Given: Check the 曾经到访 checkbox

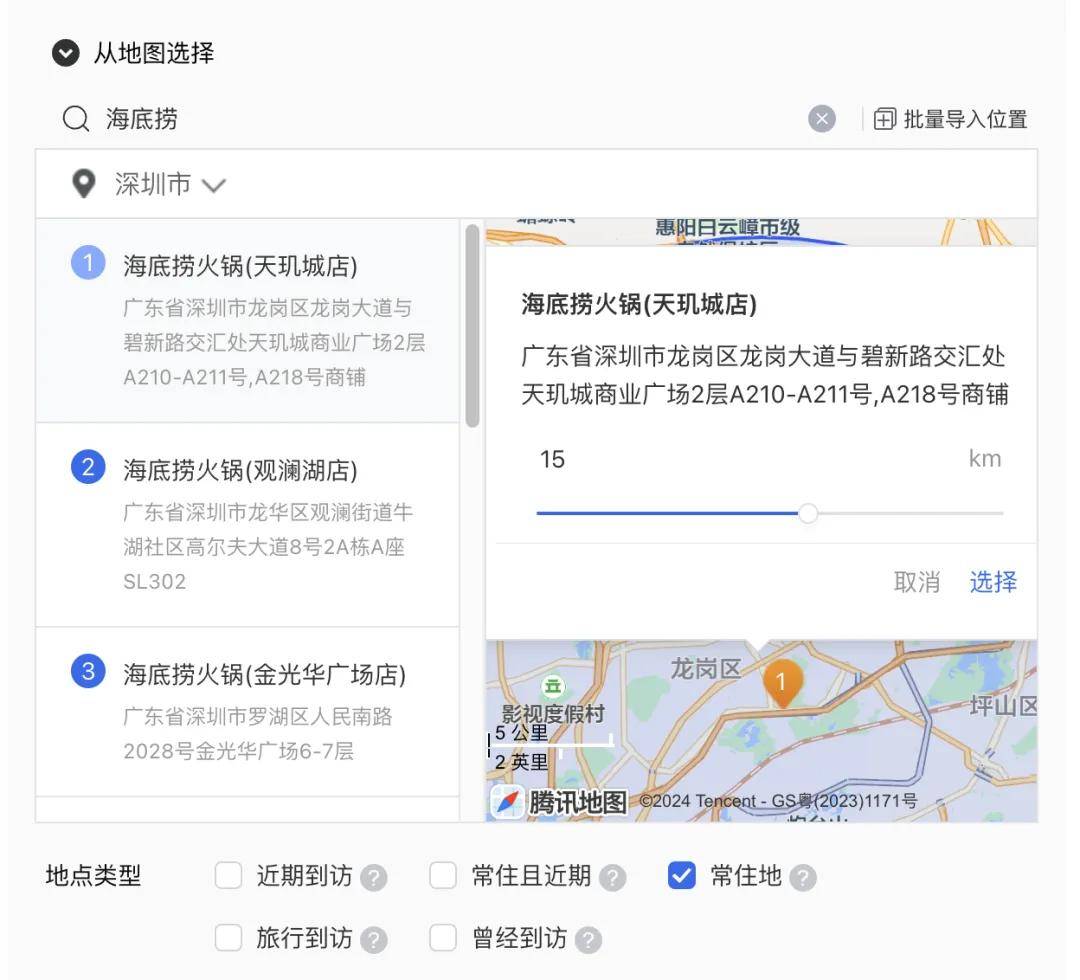Looking at the screenshot, I should 443,938.
